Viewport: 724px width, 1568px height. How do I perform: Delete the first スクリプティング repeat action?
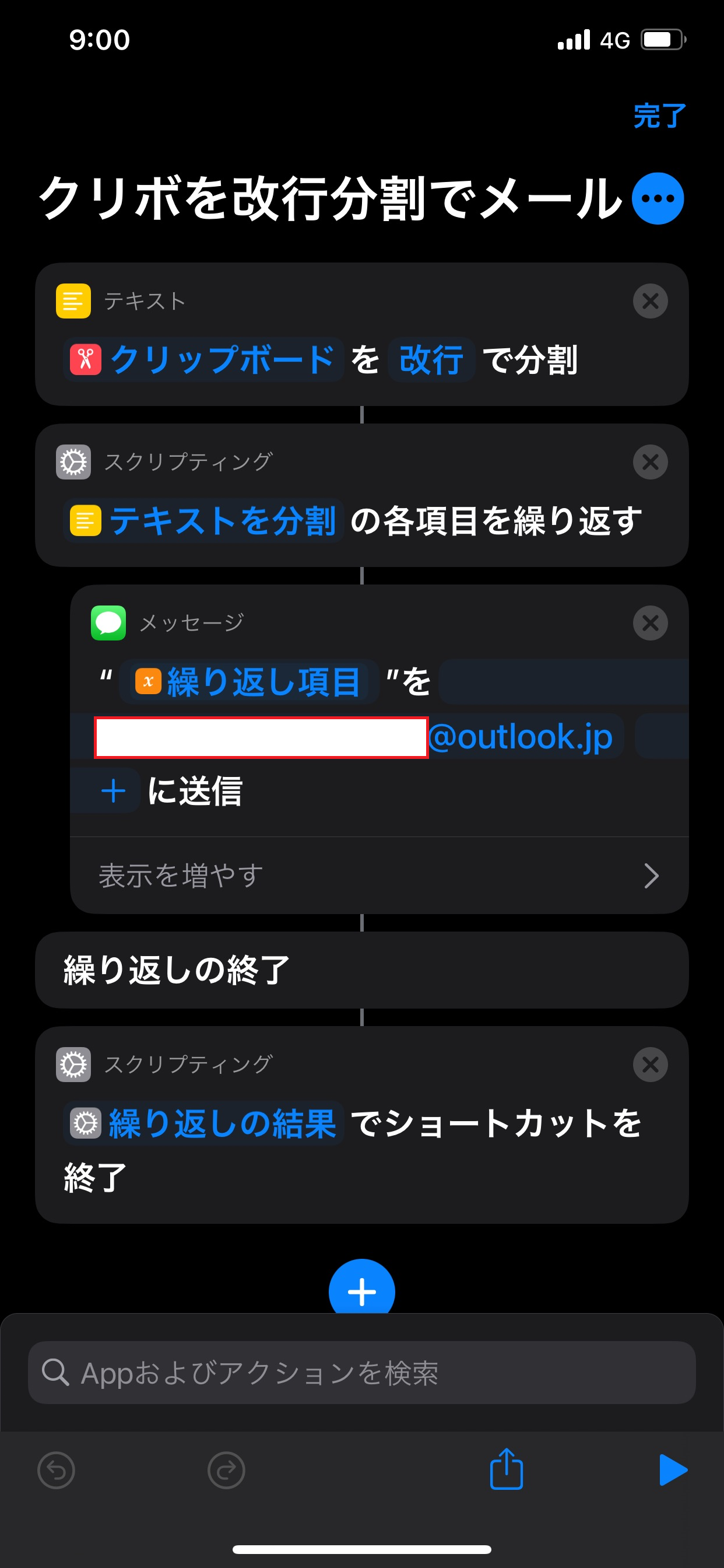pyautogui.click(x=651, y=462)
